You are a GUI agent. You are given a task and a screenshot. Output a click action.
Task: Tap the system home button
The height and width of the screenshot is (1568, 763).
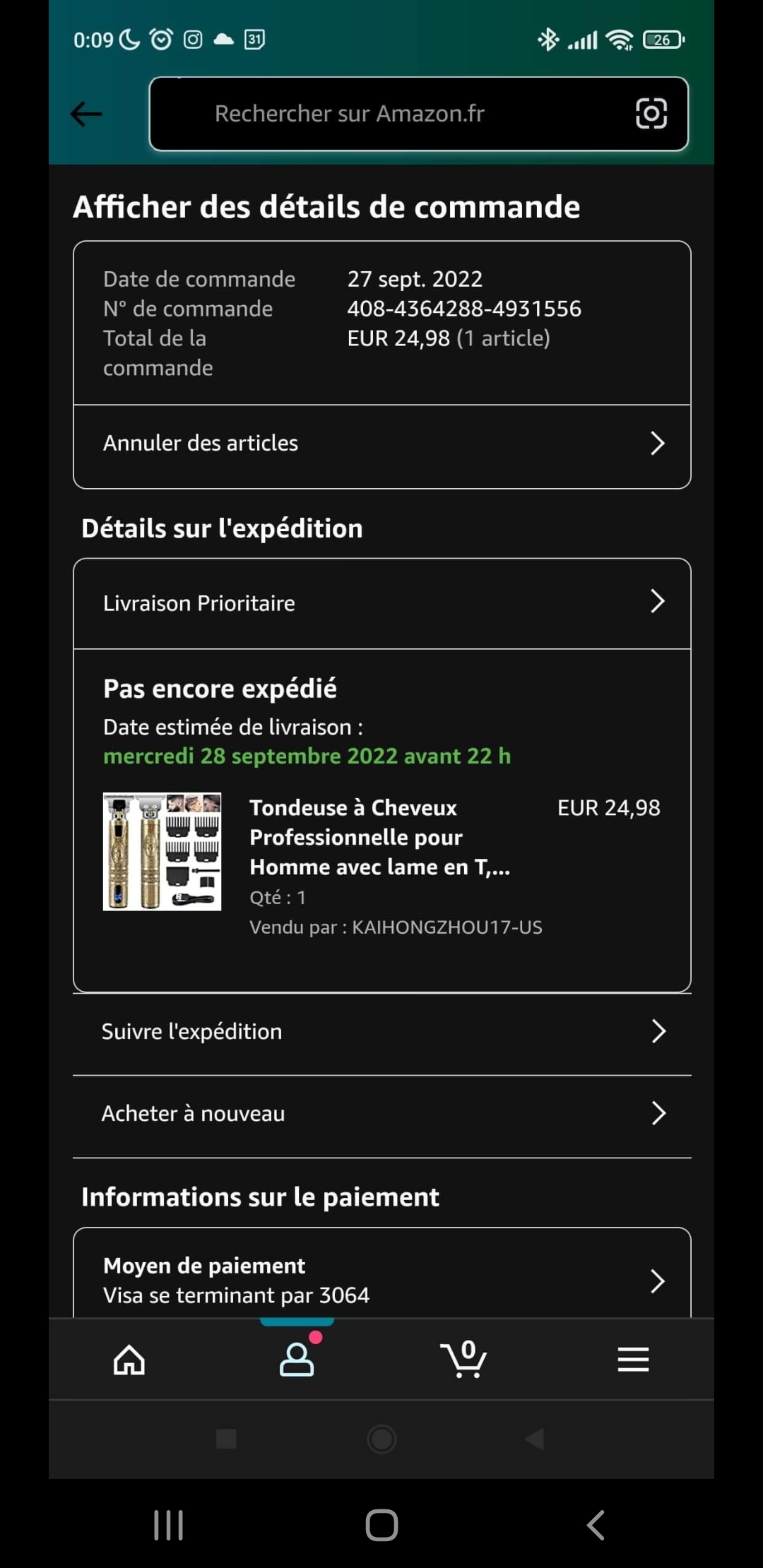[381, 1526]
